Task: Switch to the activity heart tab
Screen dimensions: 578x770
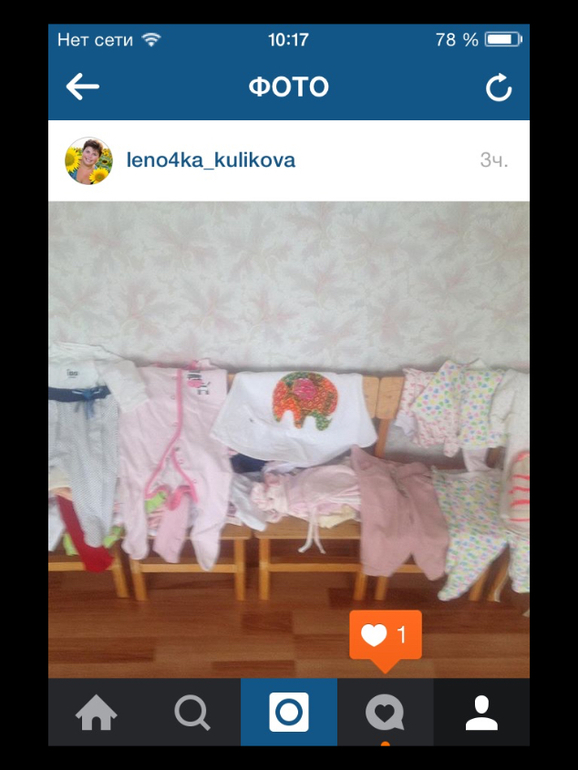Action: click(x=385, y=712)
